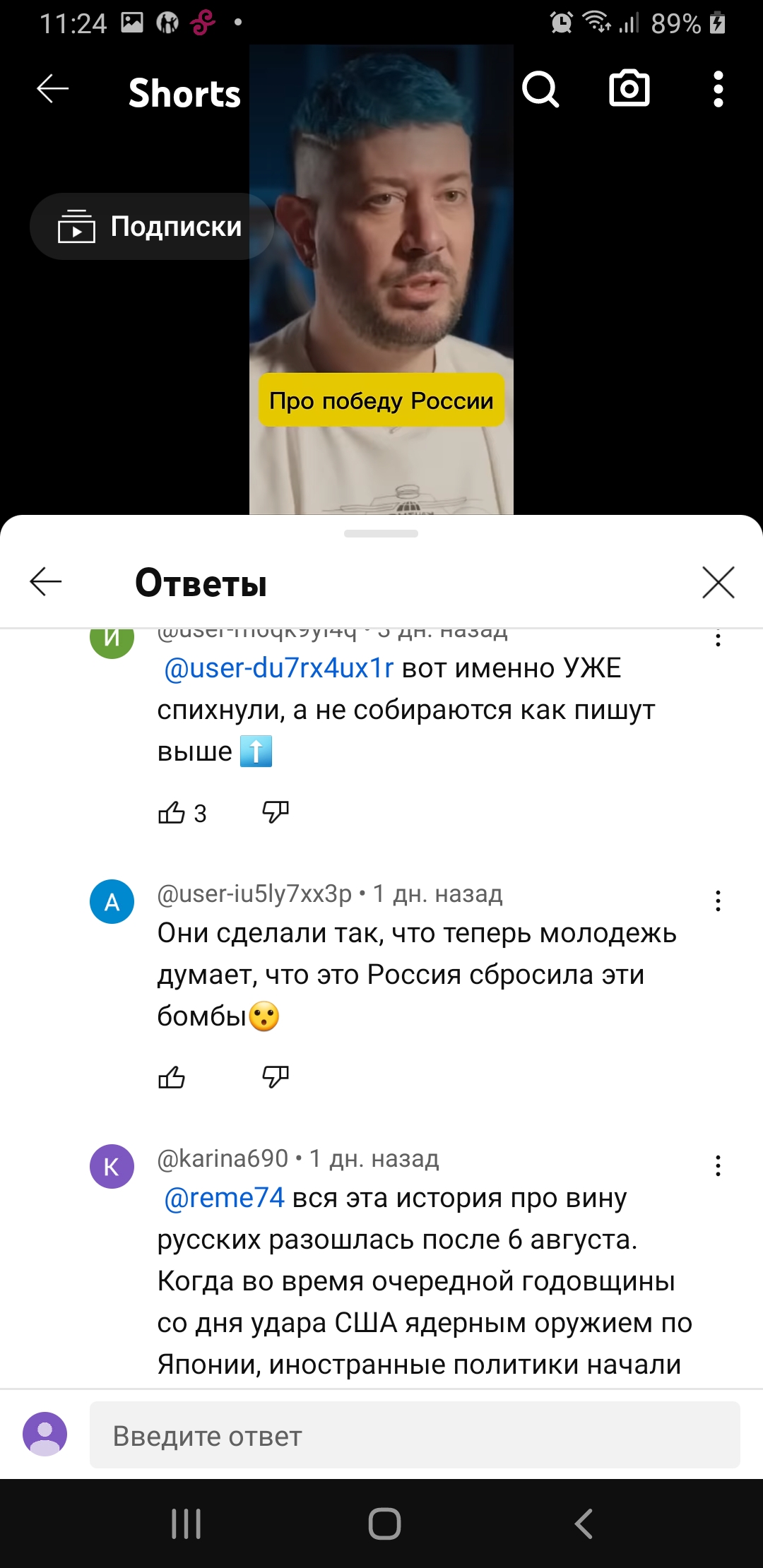Open search in the Shorts top bar
This screenshot has height=1568, width=763.
(x=540, y=89)
